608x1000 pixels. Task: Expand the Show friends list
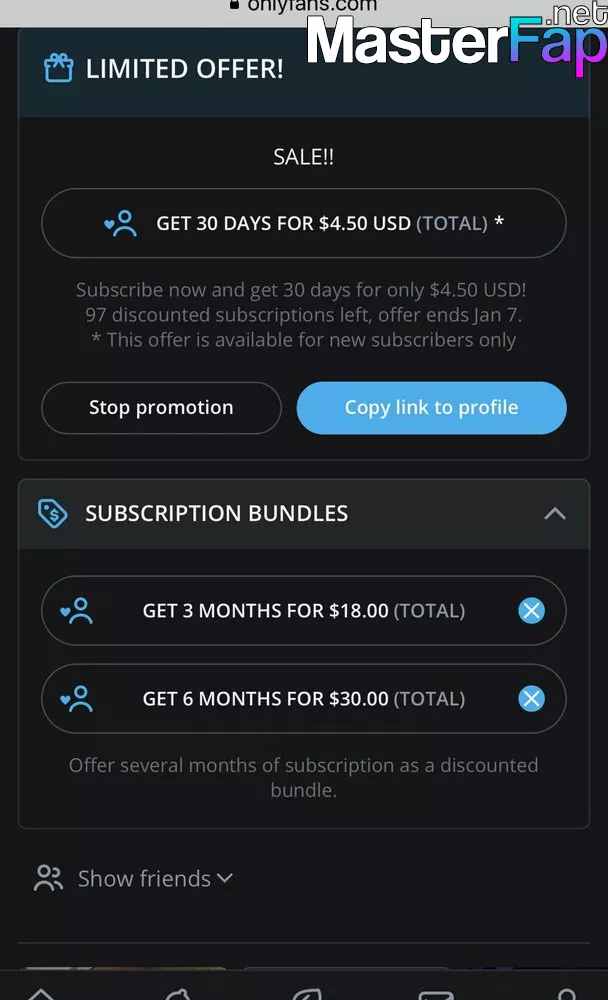coord(135,878)
